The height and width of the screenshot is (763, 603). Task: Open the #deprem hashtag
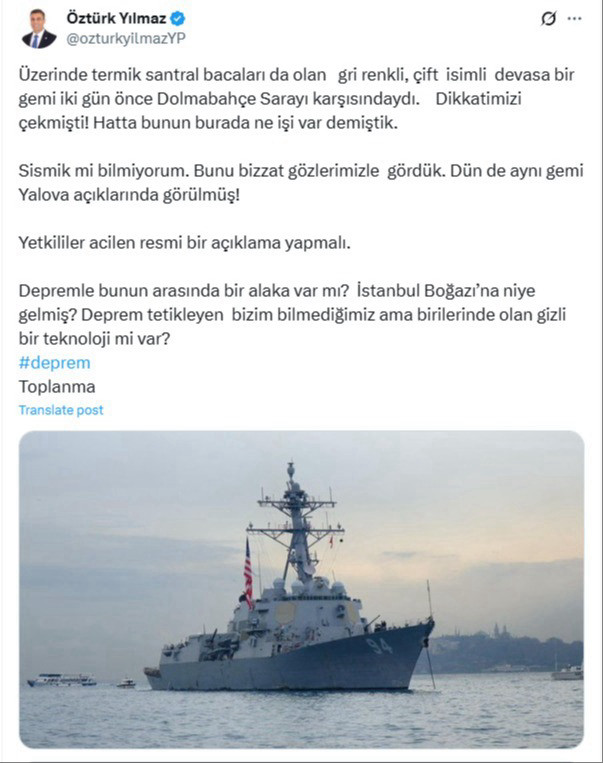pos(54,362)
